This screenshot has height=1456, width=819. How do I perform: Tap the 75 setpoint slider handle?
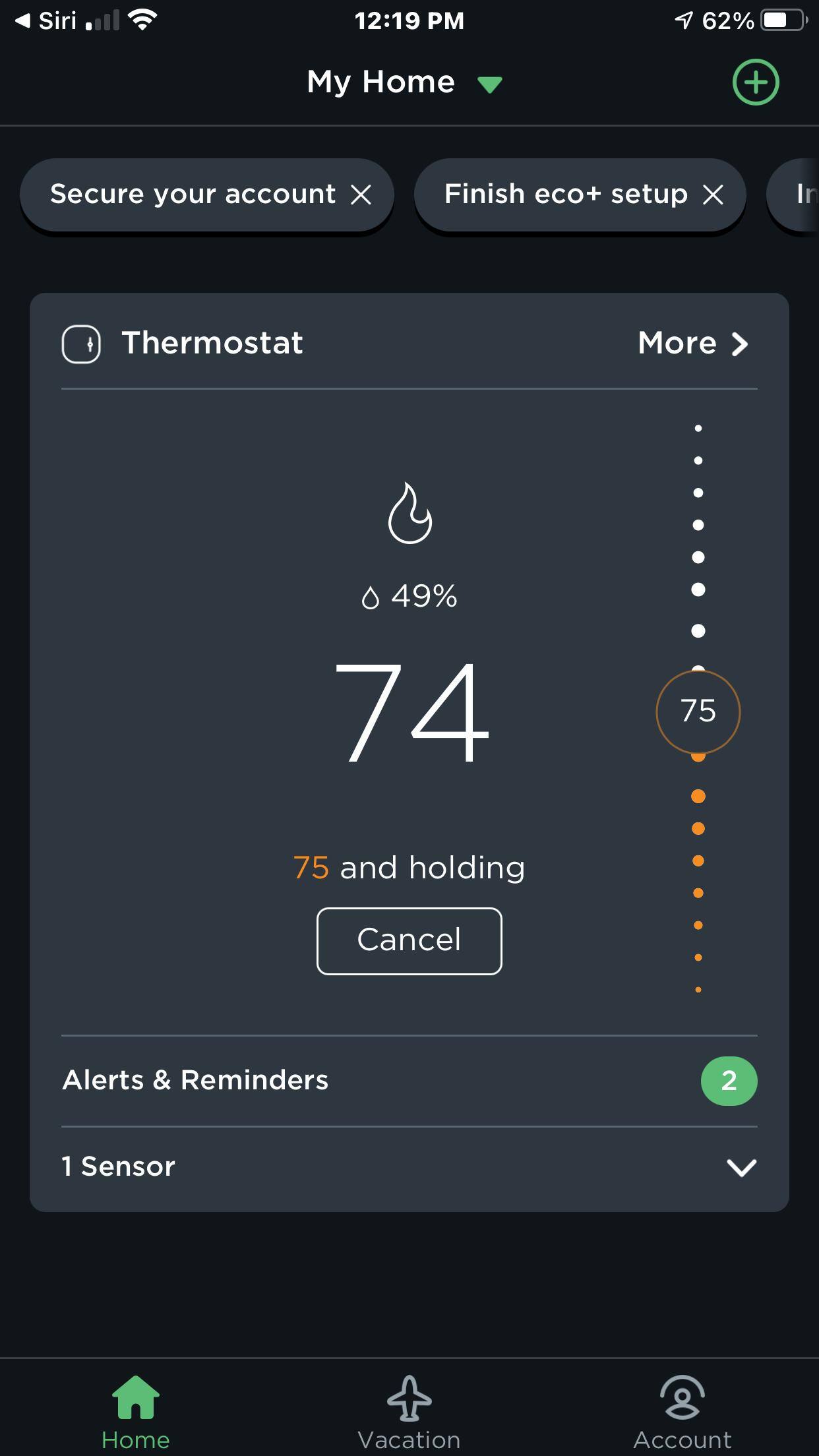[x=698, y=712]
